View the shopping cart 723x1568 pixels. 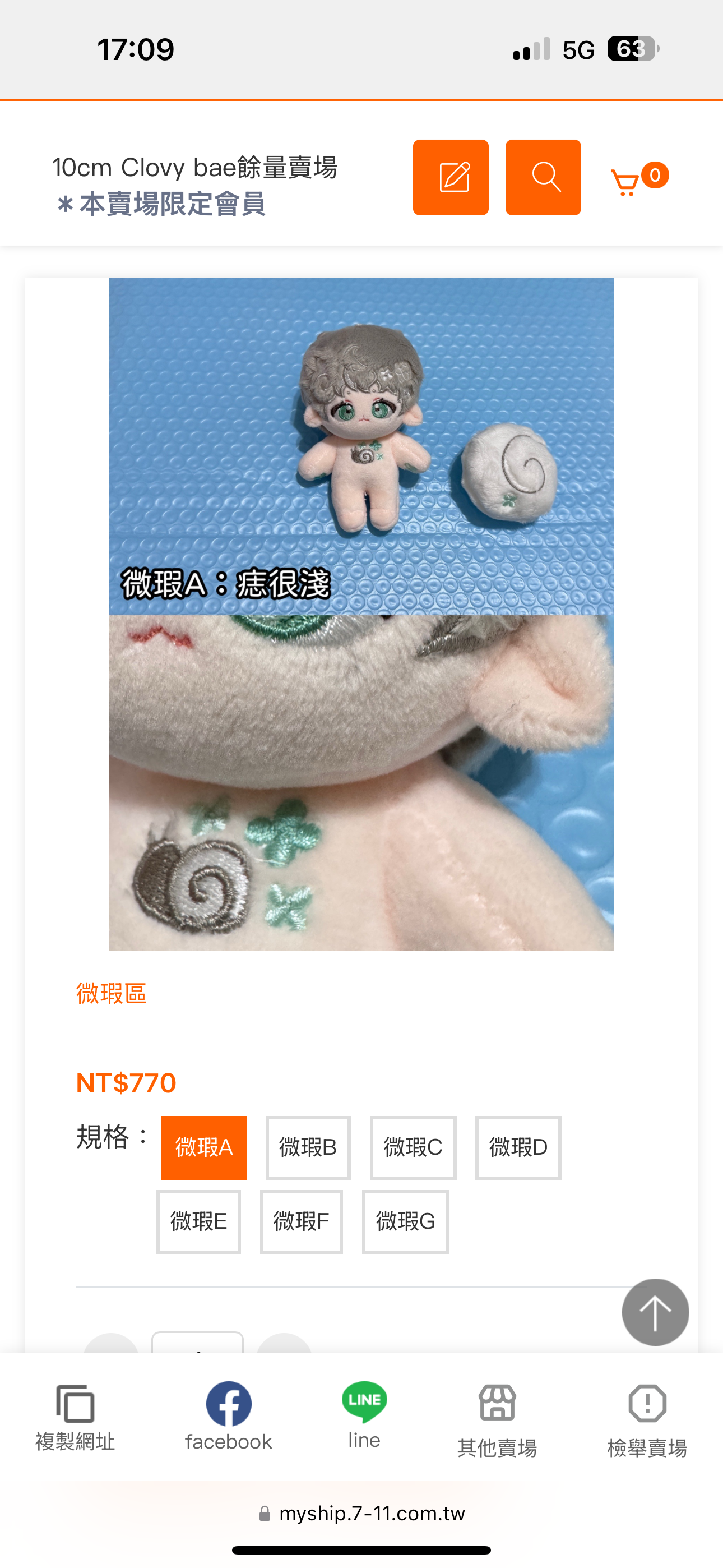pyautogui.click(x=627, y=181)
